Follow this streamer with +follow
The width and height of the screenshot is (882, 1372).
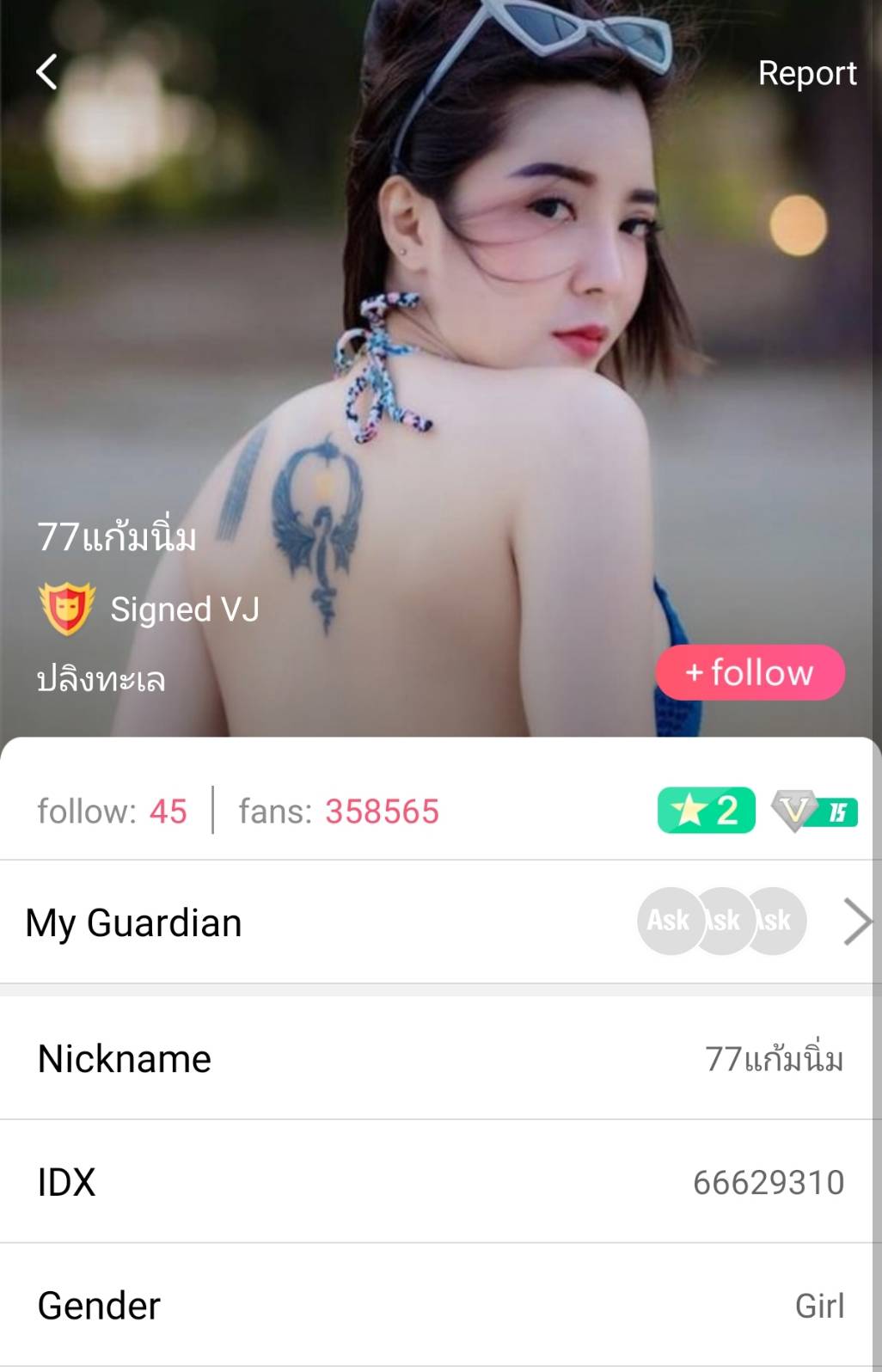tap(750, 672)
